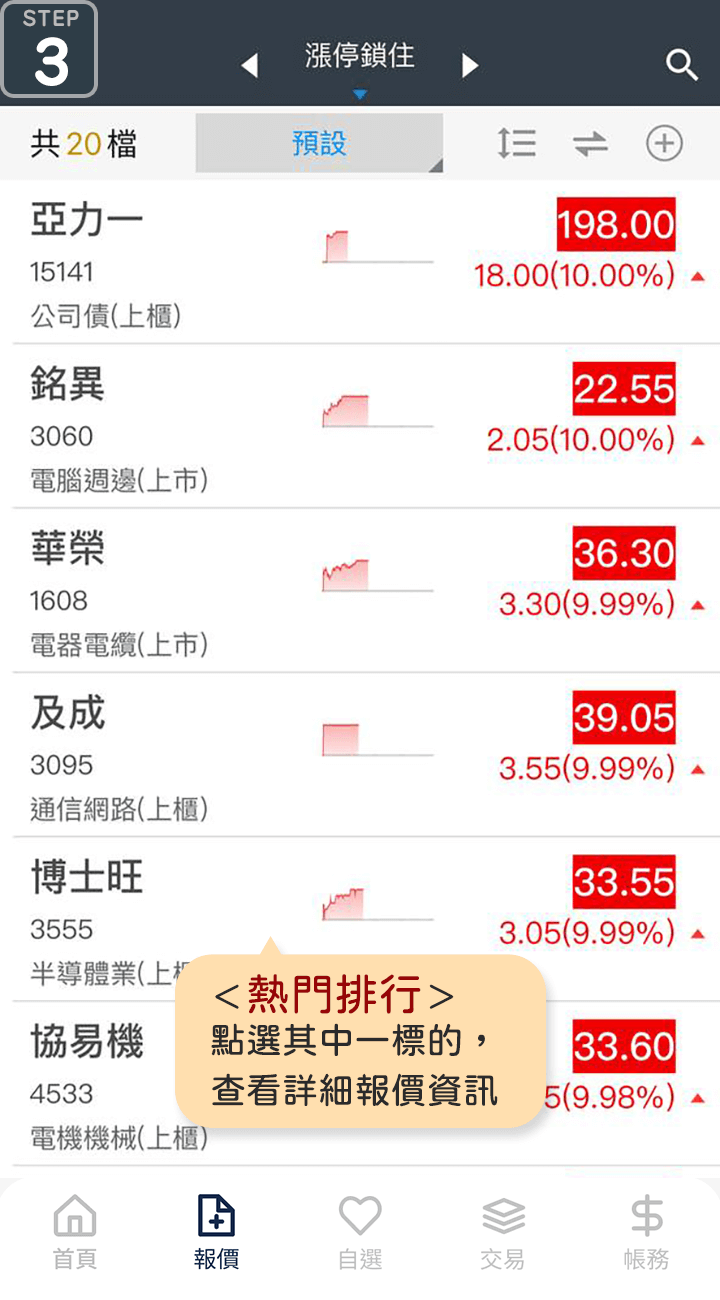Screen dimensions: 720x1300
Task: Expand the 漲停鎖住 ranking selector
Action: [x=360, y=58]
